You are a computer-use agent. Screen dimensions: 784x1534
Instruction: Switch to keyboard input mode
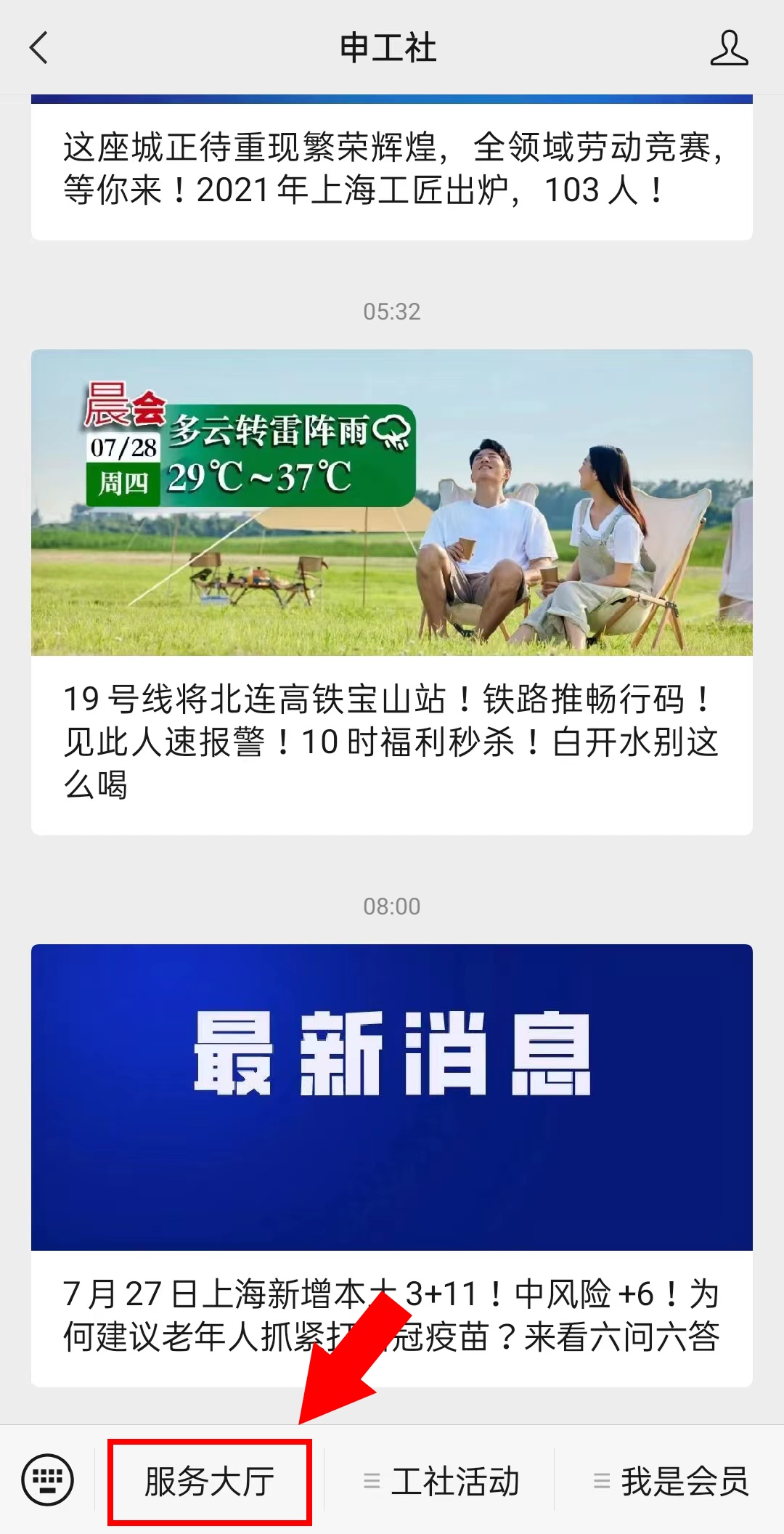pos(48,1480)
